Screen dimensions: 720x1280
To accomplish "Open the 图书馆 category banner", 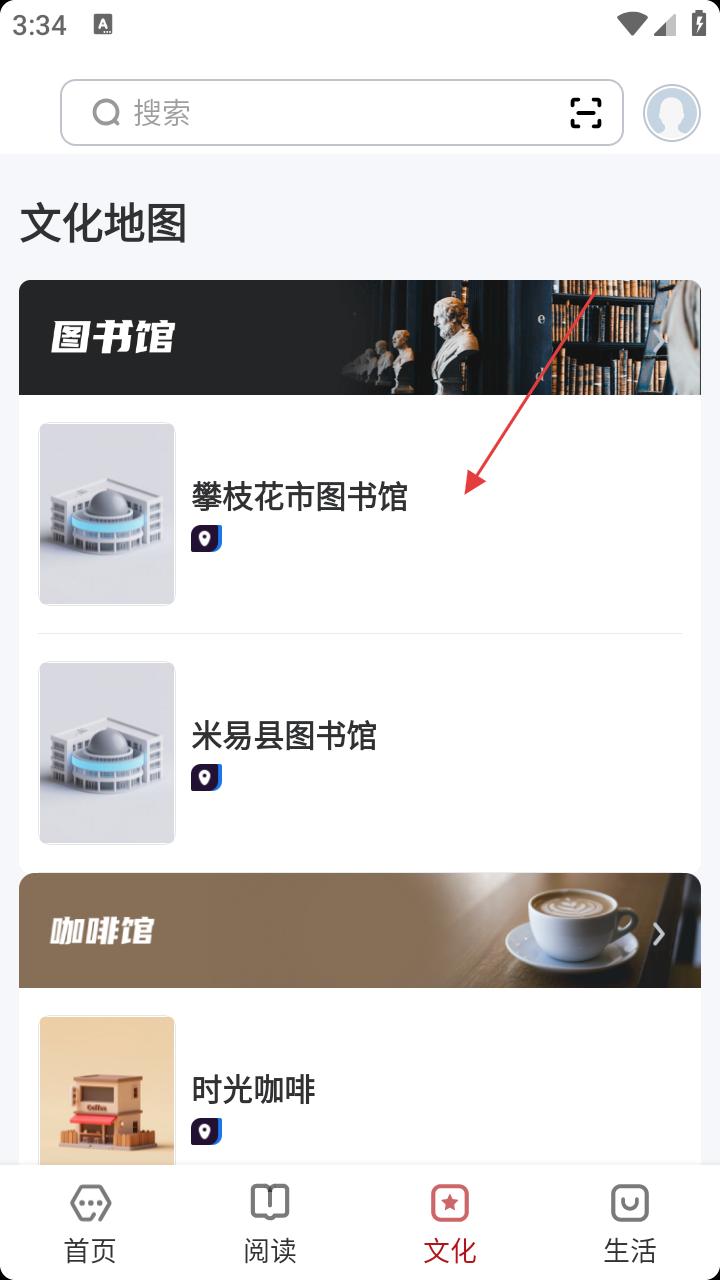I will click(x=360, y=338).
